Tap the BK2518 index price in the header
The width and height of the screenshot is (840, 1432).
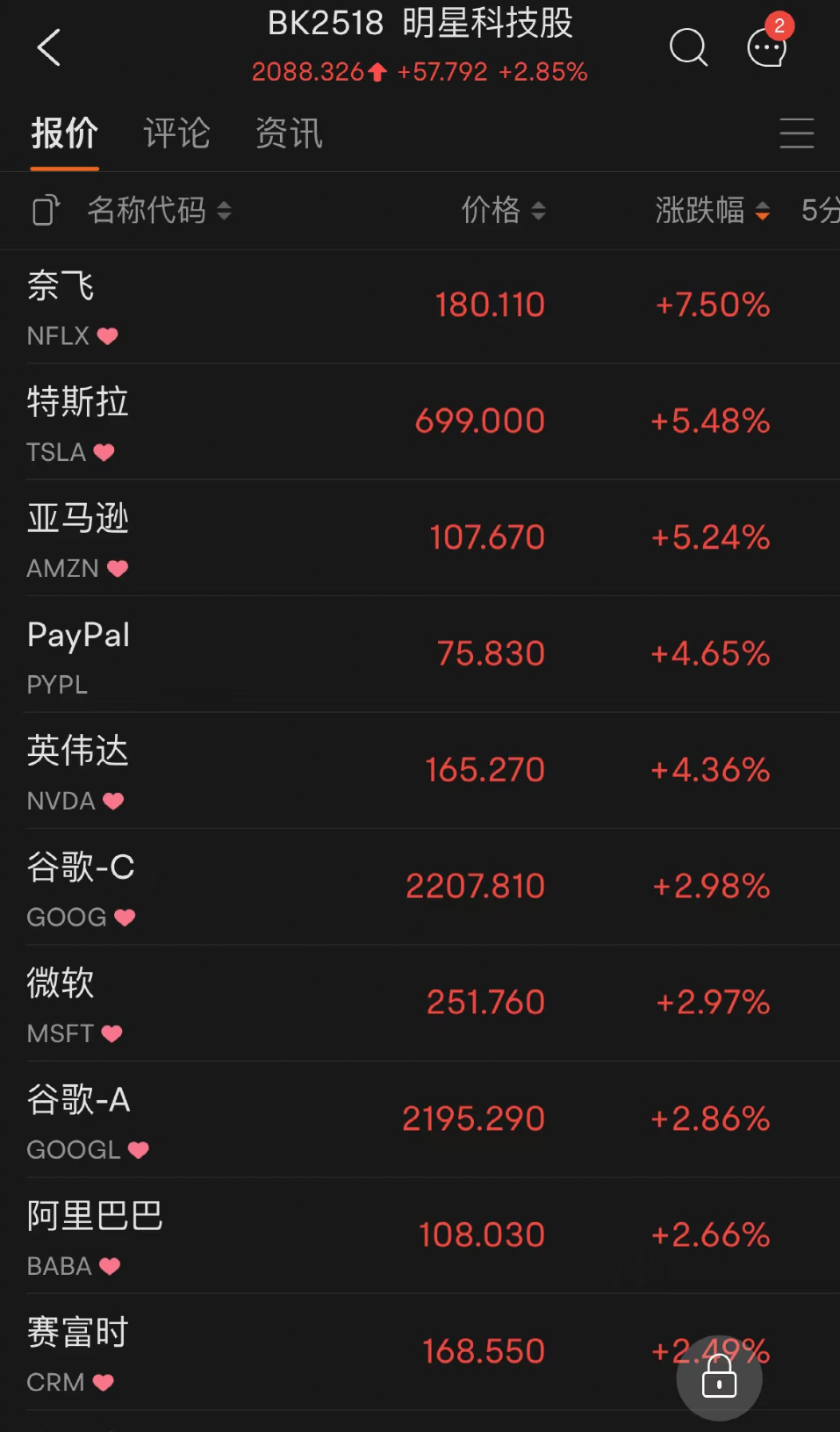click(x=308, y=72)
